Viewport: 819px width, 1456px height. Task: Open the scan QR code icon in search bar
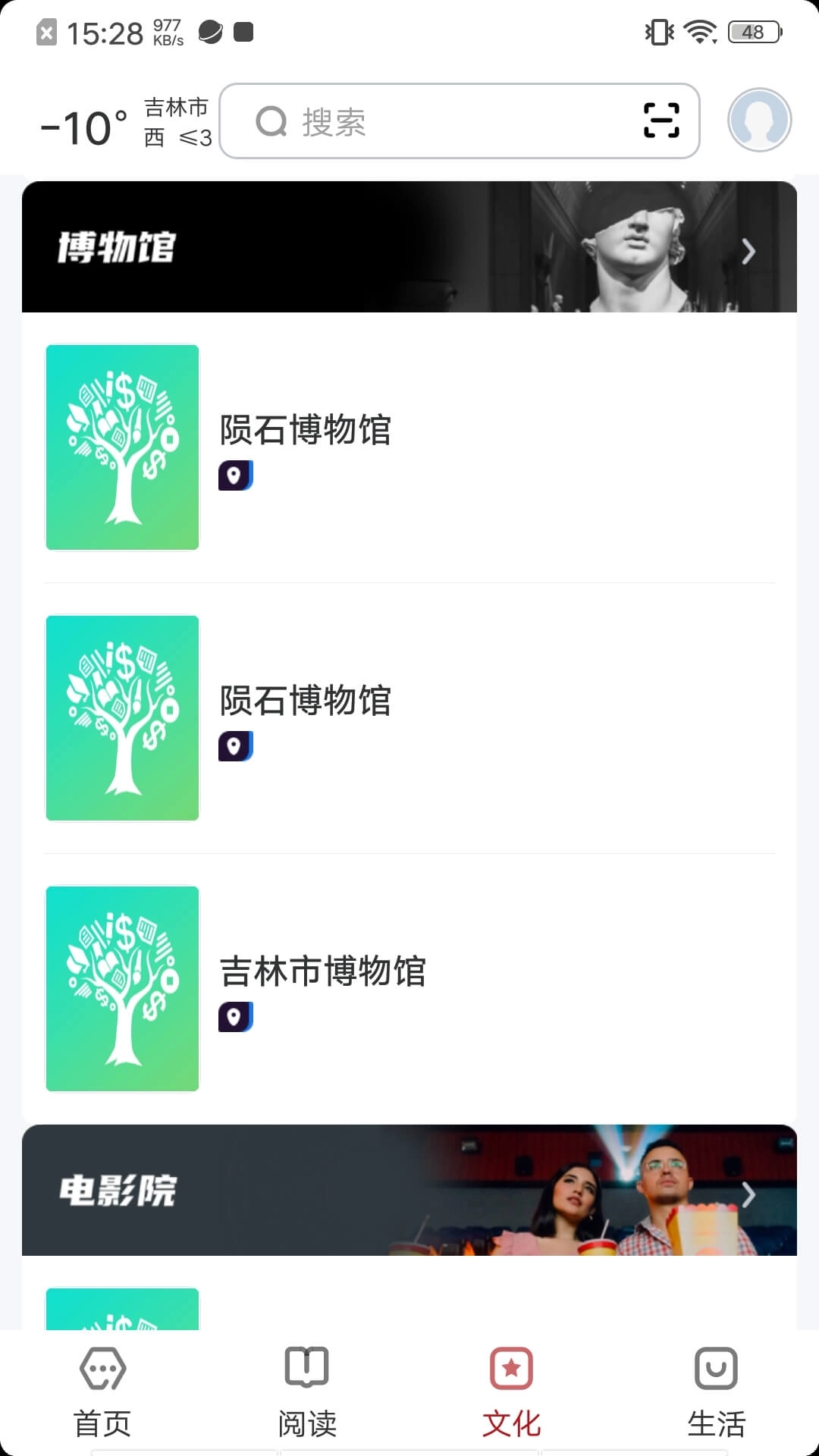[x=661, y=121]
